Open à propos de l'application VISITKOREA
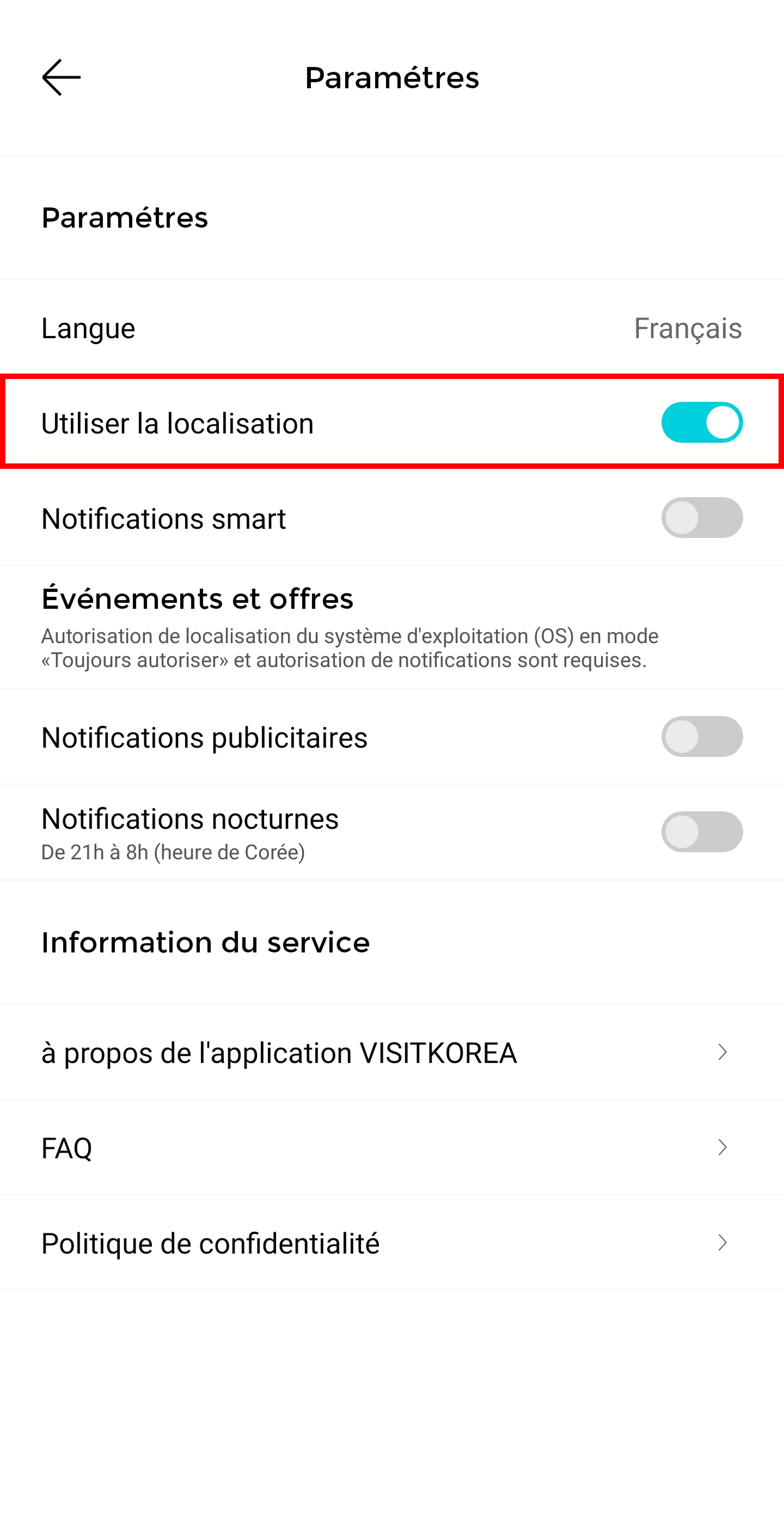The height and width of the screenshot is (1540, 784). (x=279, y=1053)
